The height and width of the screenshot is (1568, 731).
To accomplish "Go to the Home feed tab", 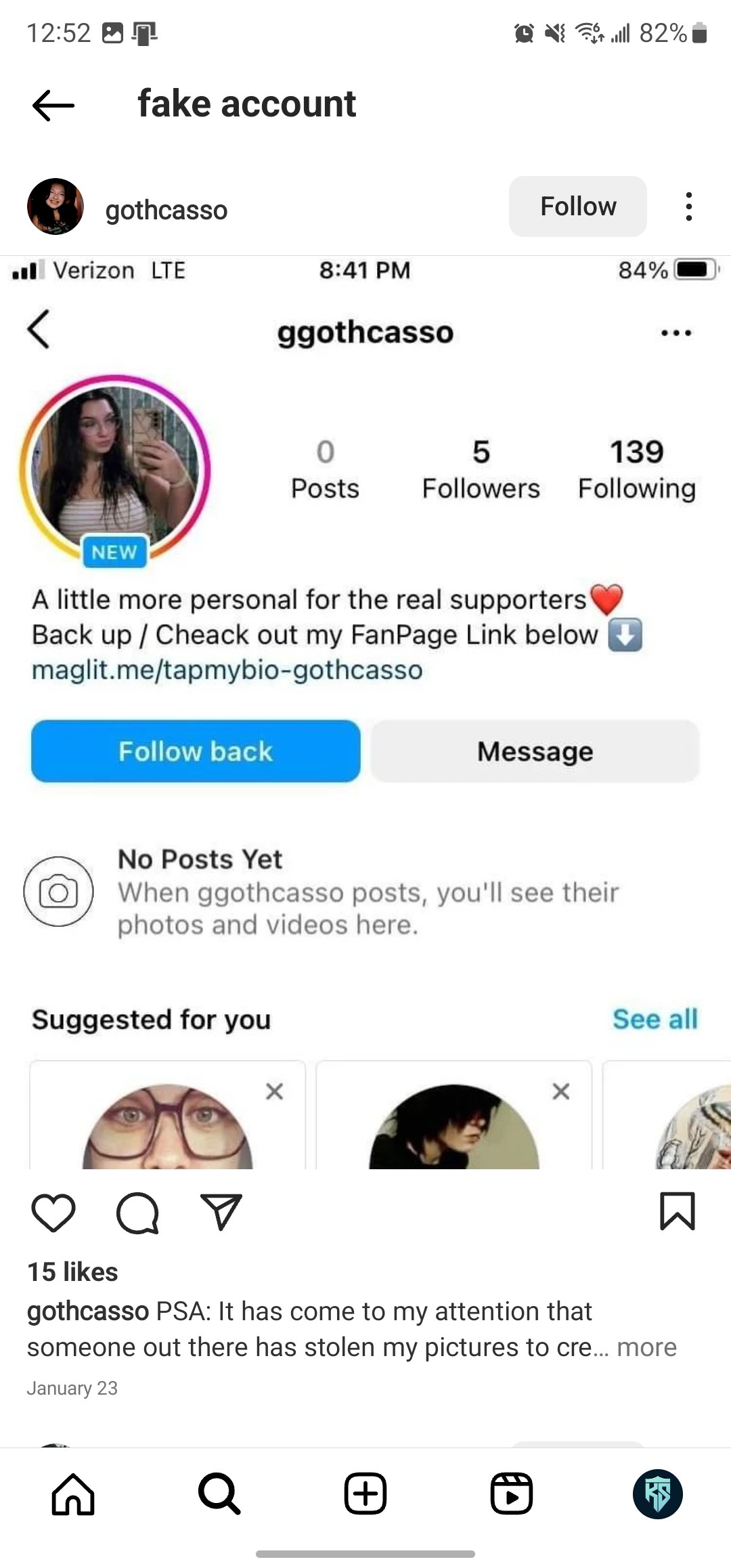I will [73, 1494].
